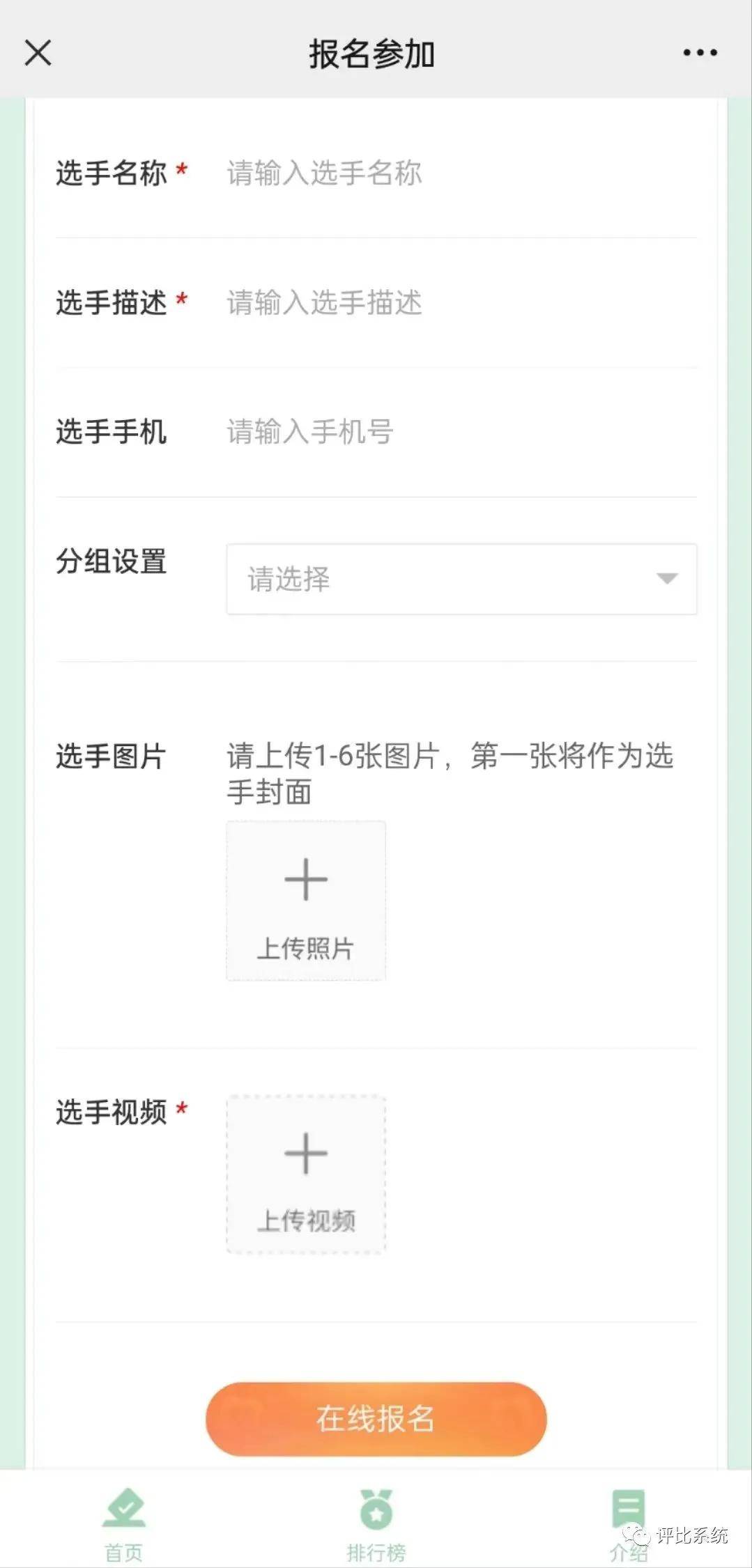Add a video via 上传视频
The image size is (752, 1568).
click(306, 1174)
